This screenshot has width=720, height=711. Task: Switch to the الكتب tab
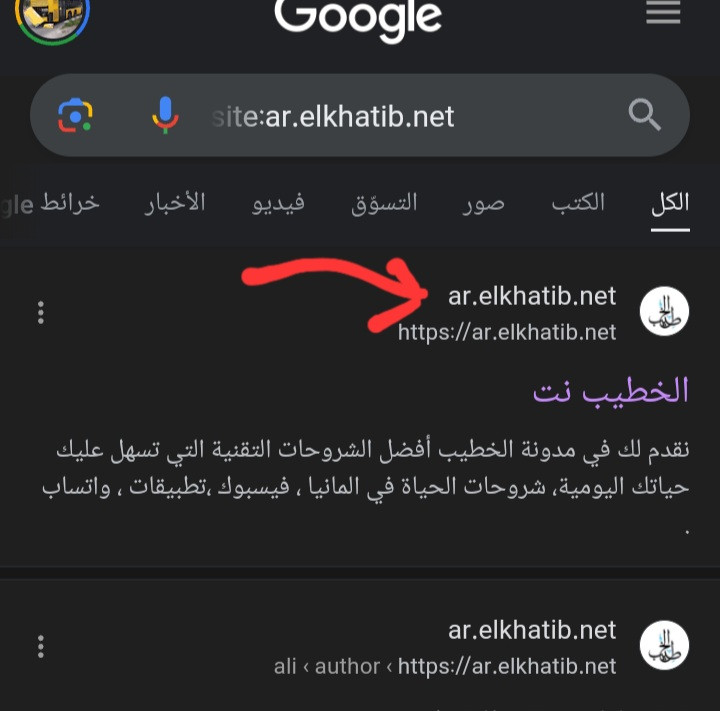coord(578,203)
